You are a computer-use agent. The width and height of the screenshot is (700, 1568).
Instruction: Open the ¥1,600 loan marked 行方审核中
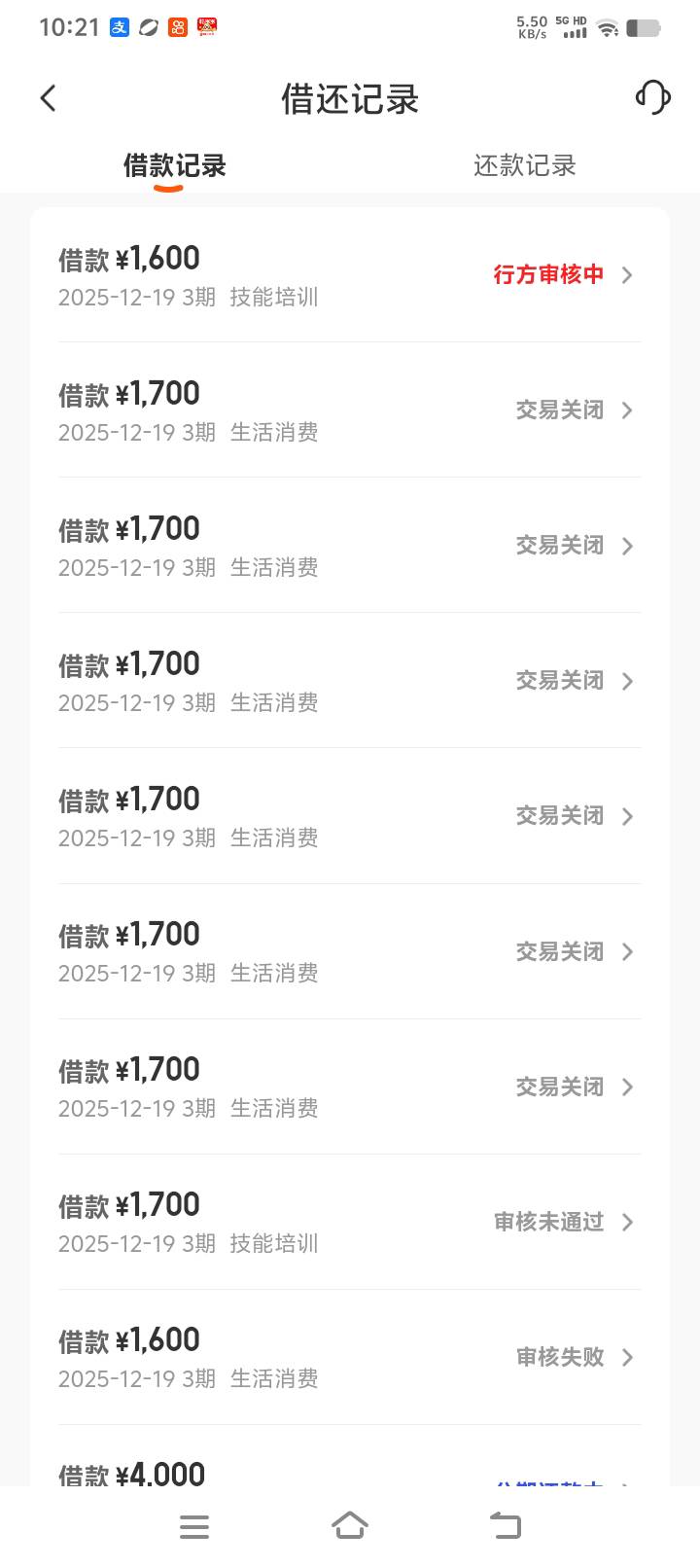pos(350,275)
